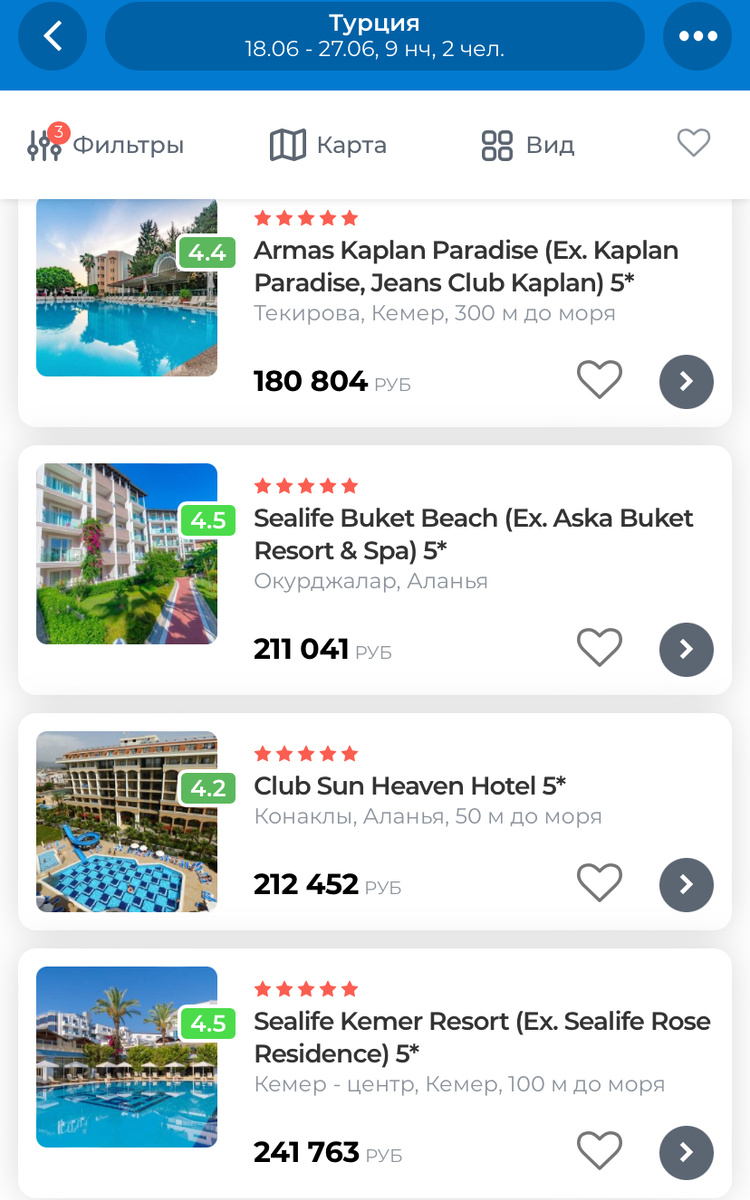
Task: Open Armas Kaplan Paradise details arrow
Action: (x=686, y=382)
